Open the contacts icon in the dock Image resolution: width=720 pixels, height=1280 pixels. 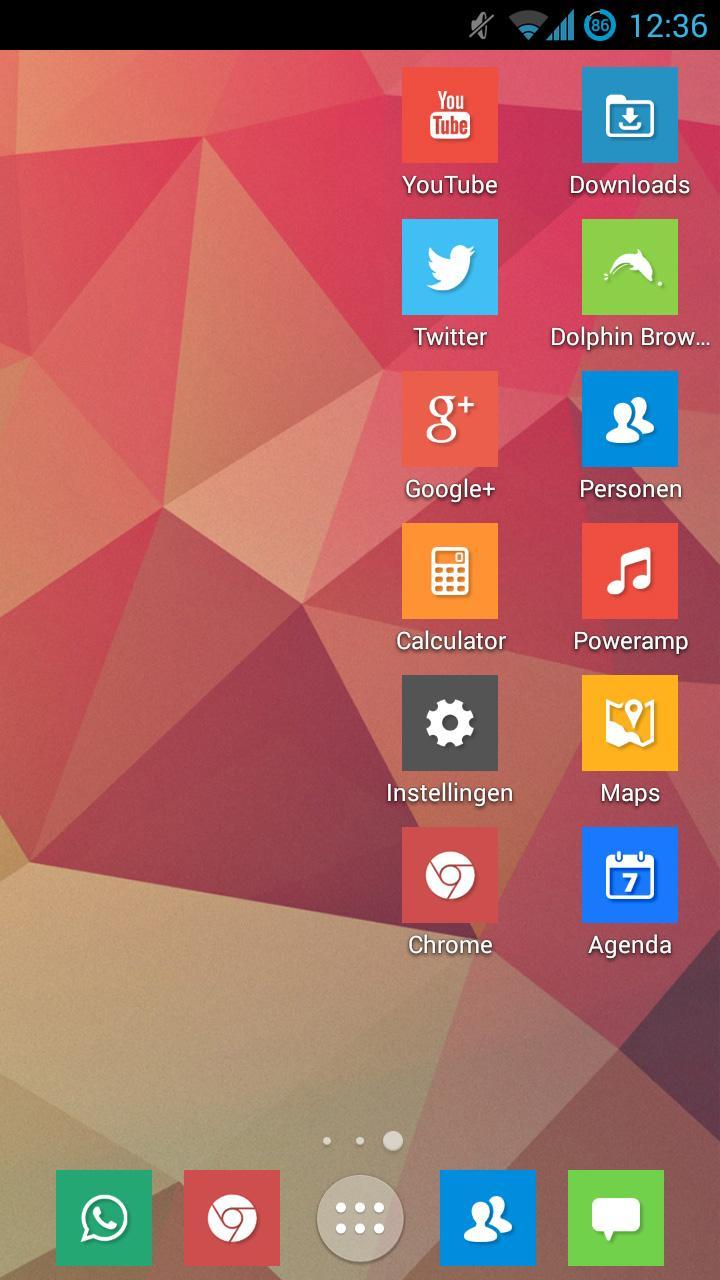point(488,1218)
